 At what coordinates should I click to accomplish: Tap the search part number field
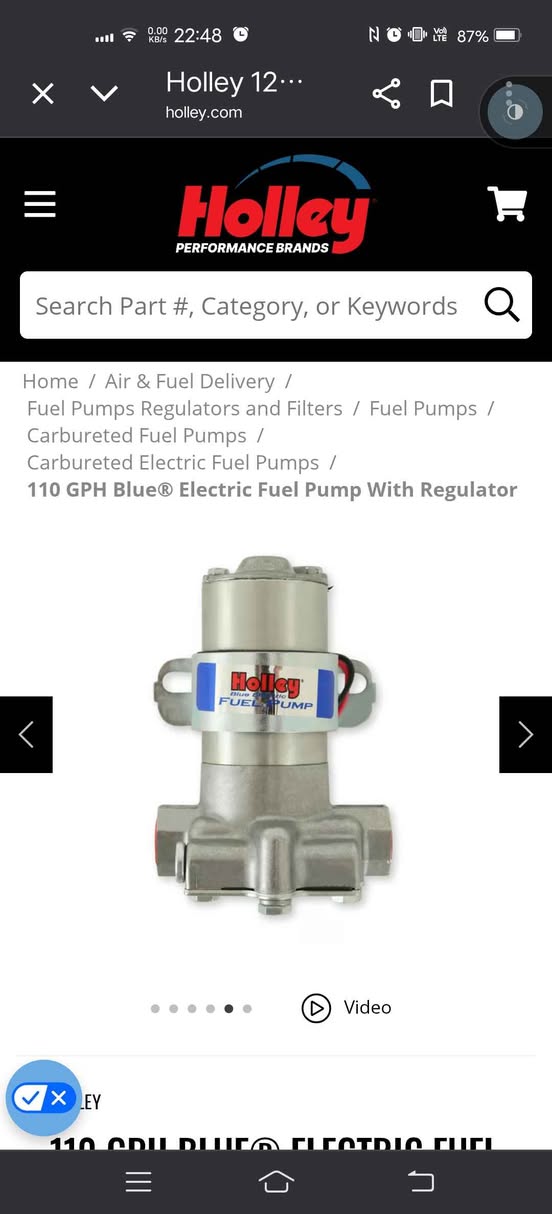point(246,306)
